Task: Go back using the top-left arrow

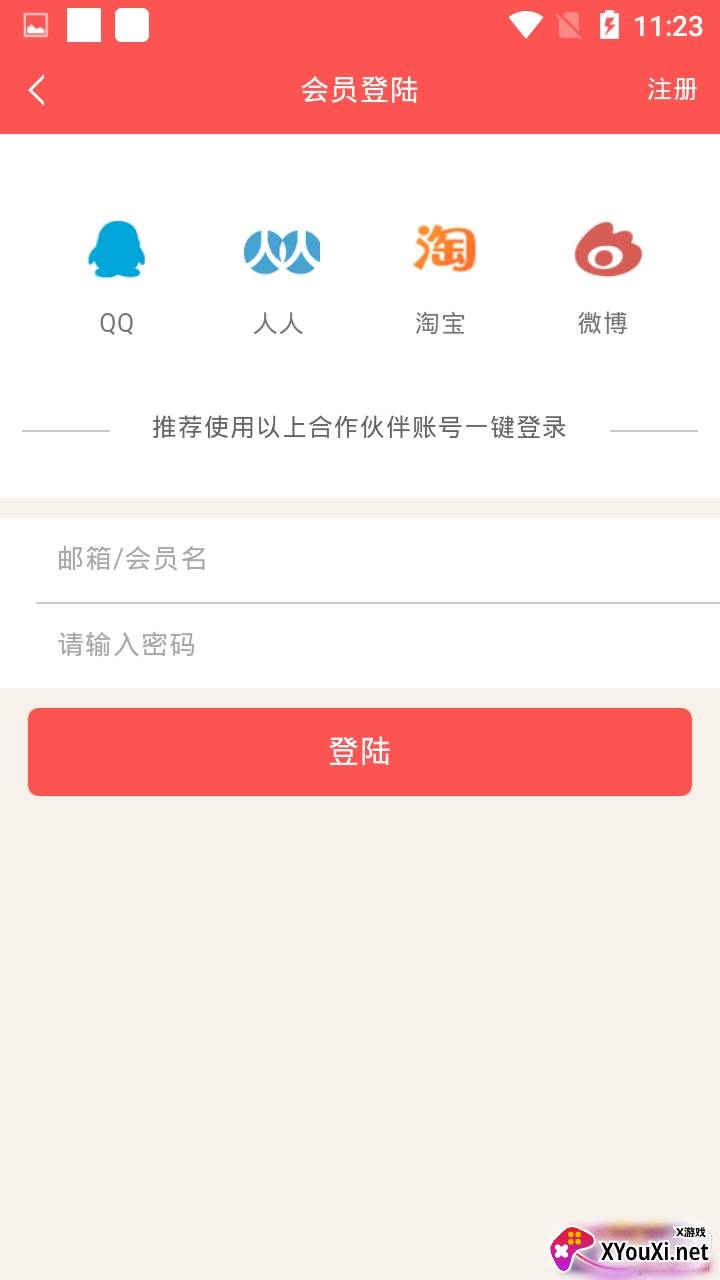Action: (37, 90)
